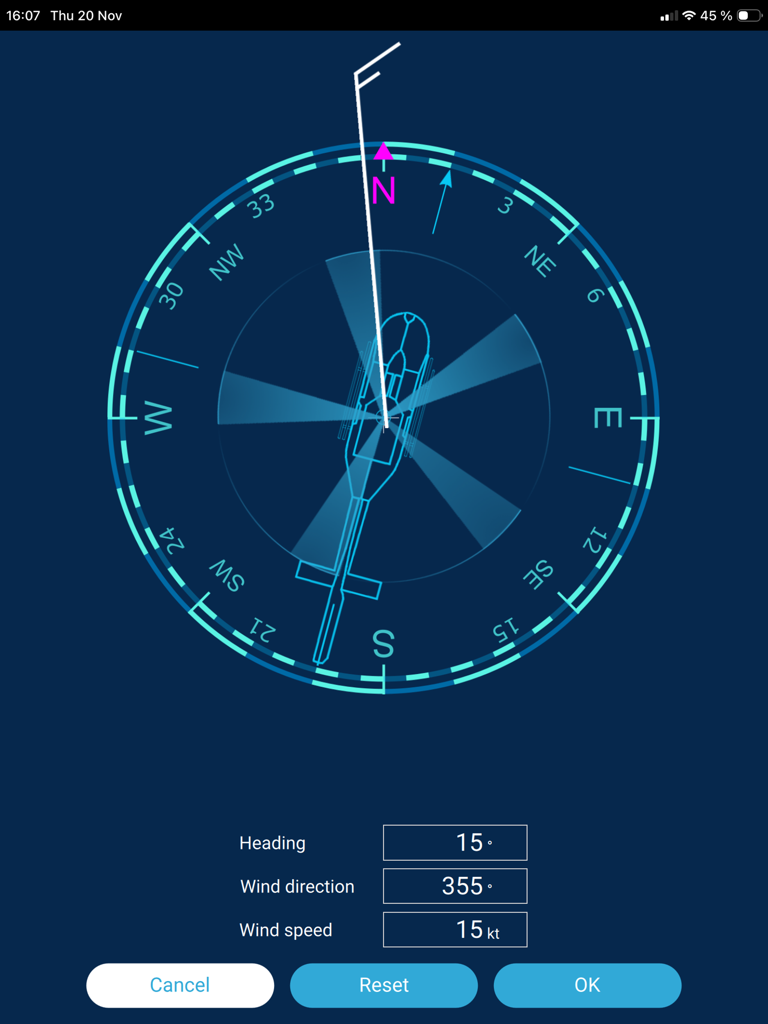
Task: Confirm settings with the OK button
Action: (x=587, y=985)
